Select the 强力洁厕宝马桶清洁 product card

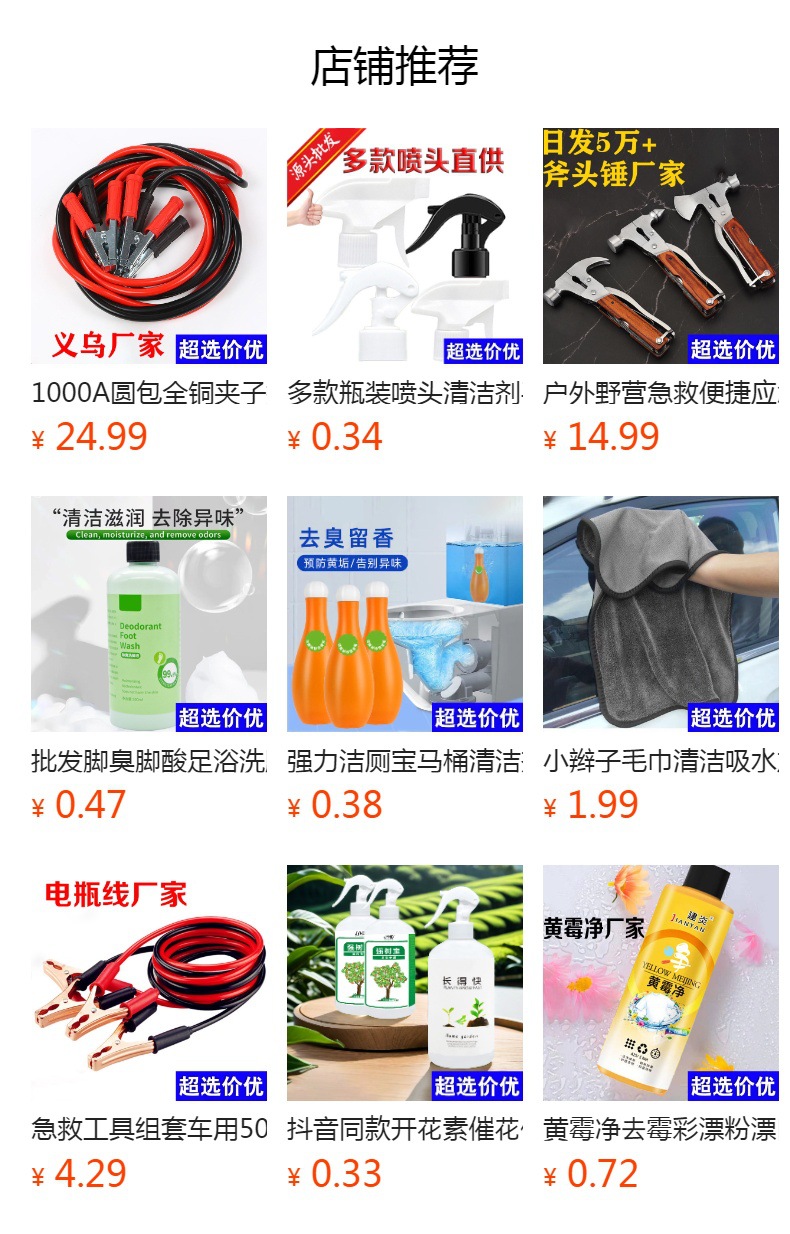[x=404, y=614]
